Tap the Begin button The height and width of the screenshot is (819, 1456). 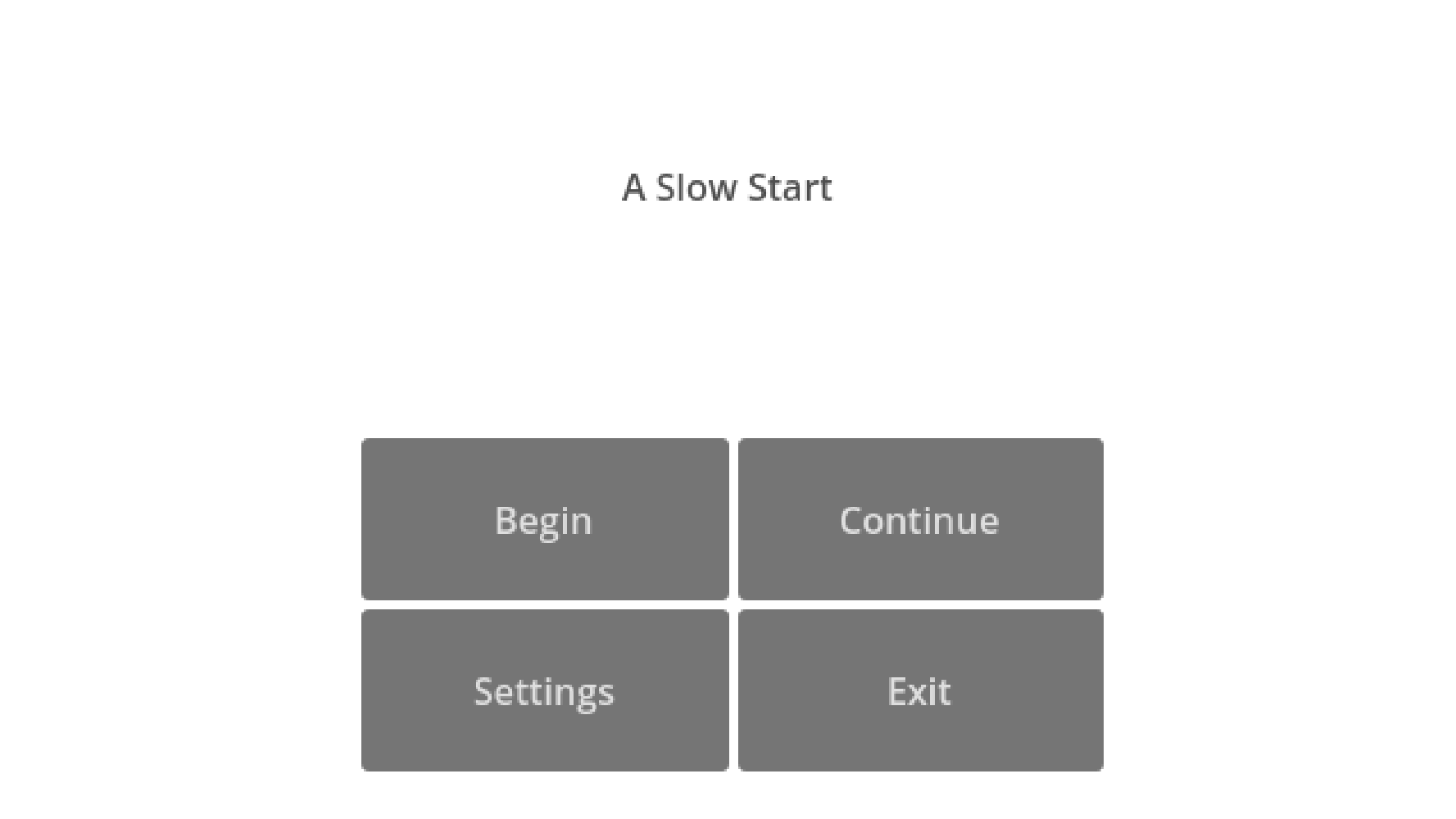(x=545, y=519)
